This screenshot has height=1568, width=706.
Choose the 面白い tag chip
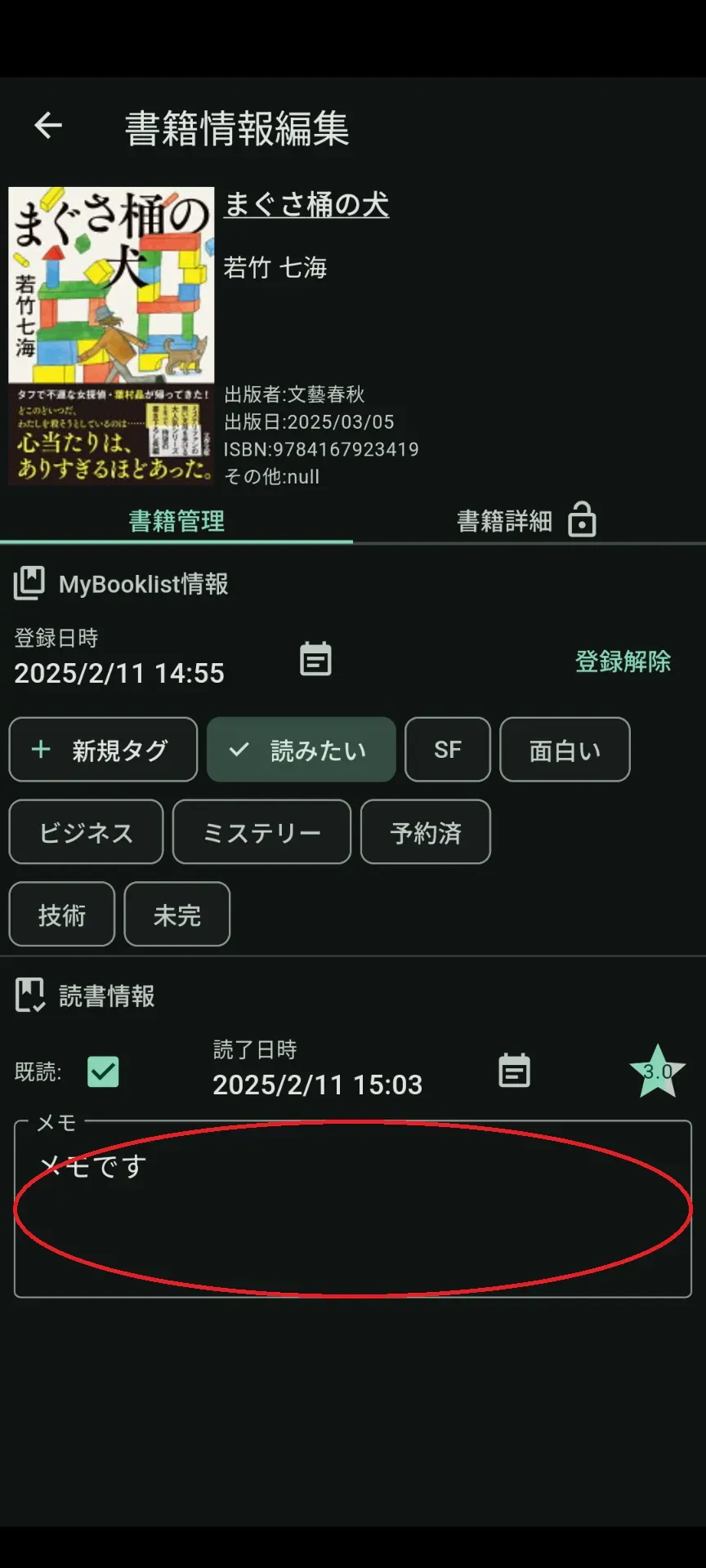pos(565,750)
